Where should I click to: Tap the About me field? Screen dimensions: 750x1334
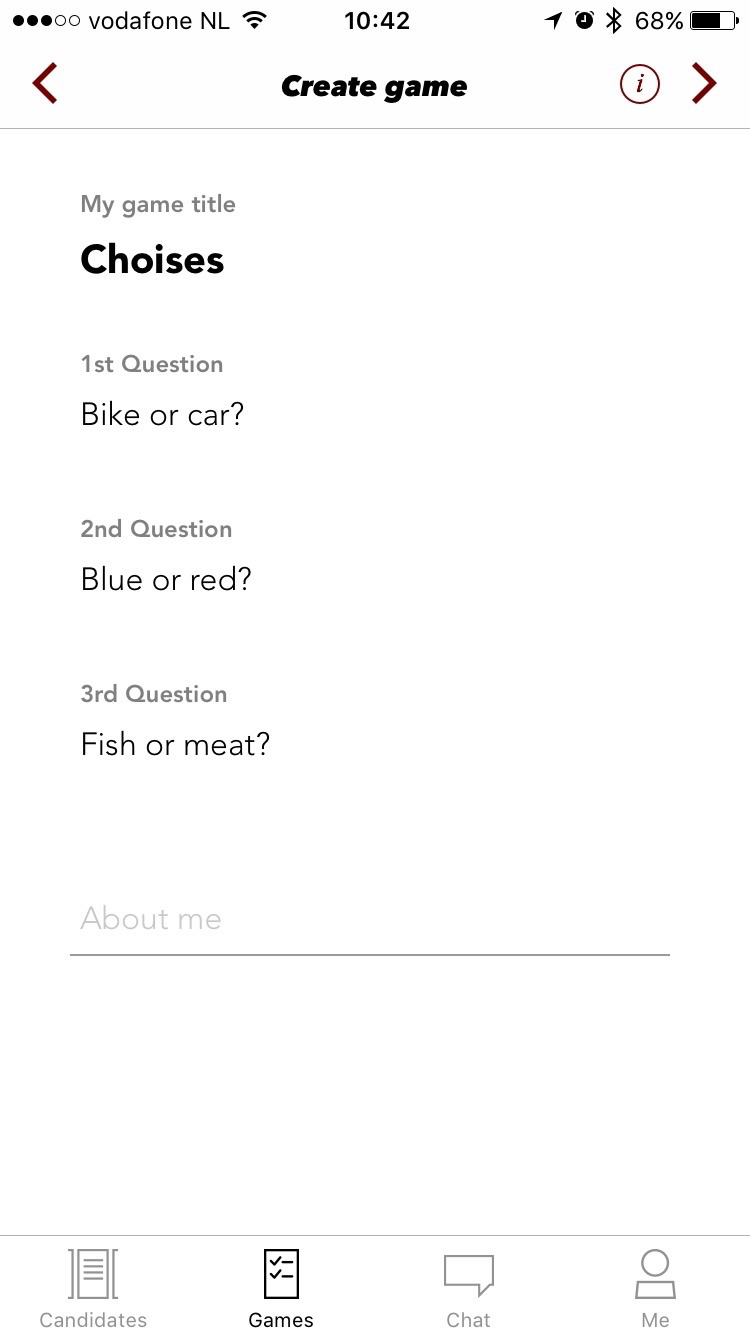(370, 919)
